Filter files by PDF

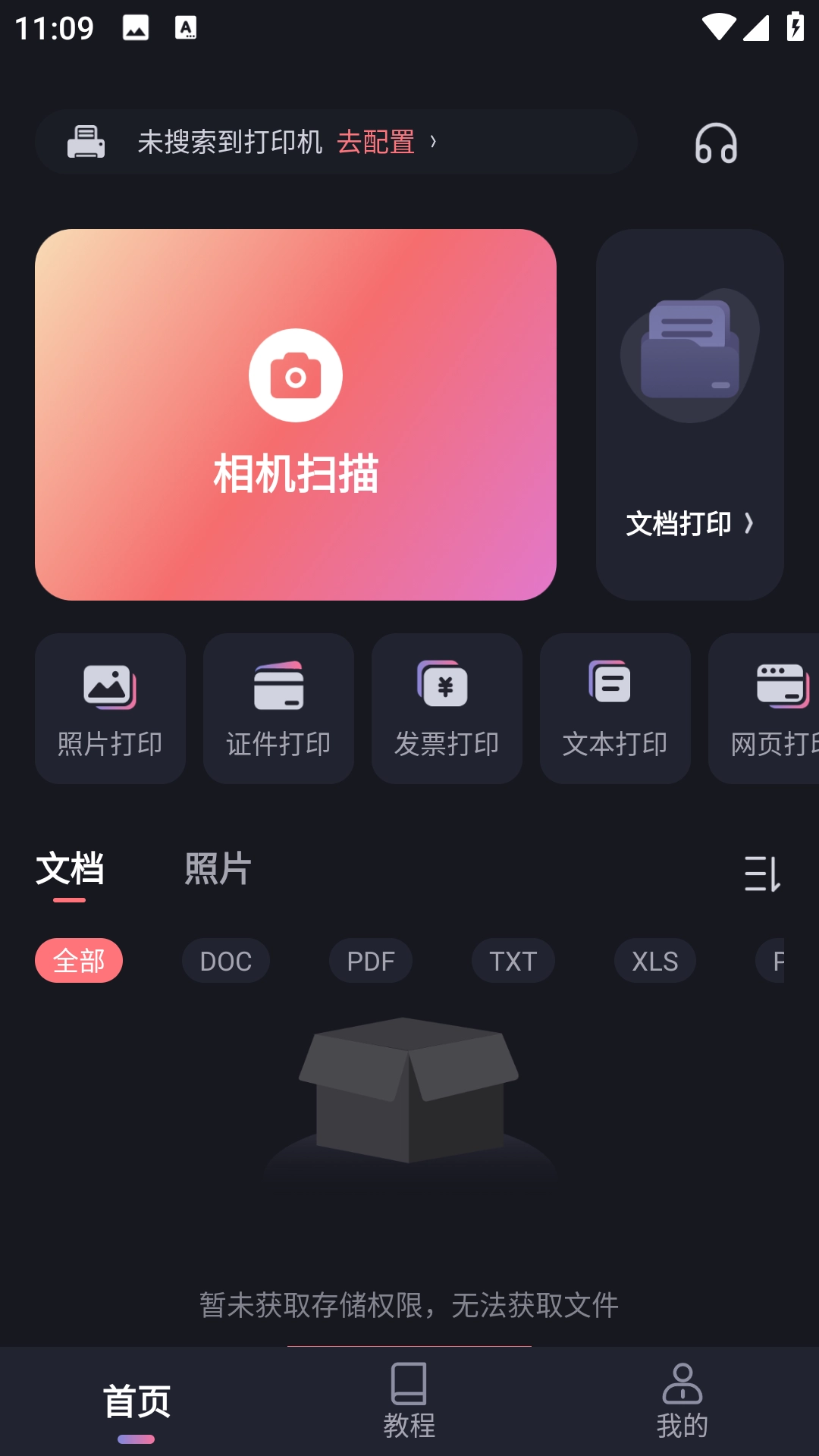[x=371, y=961]
